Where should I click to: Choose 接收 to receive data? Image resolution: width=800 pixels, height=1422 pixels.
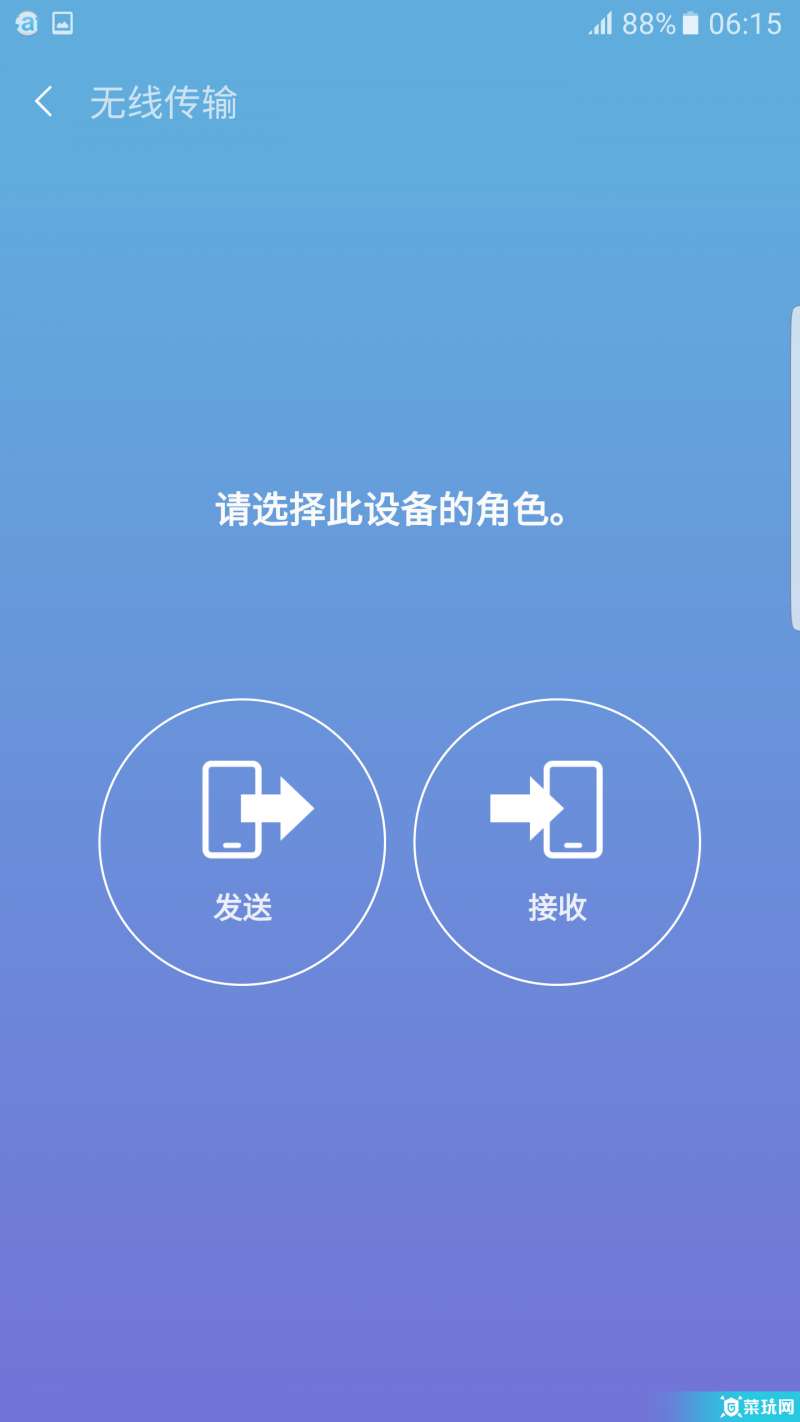tap(557, 842)
